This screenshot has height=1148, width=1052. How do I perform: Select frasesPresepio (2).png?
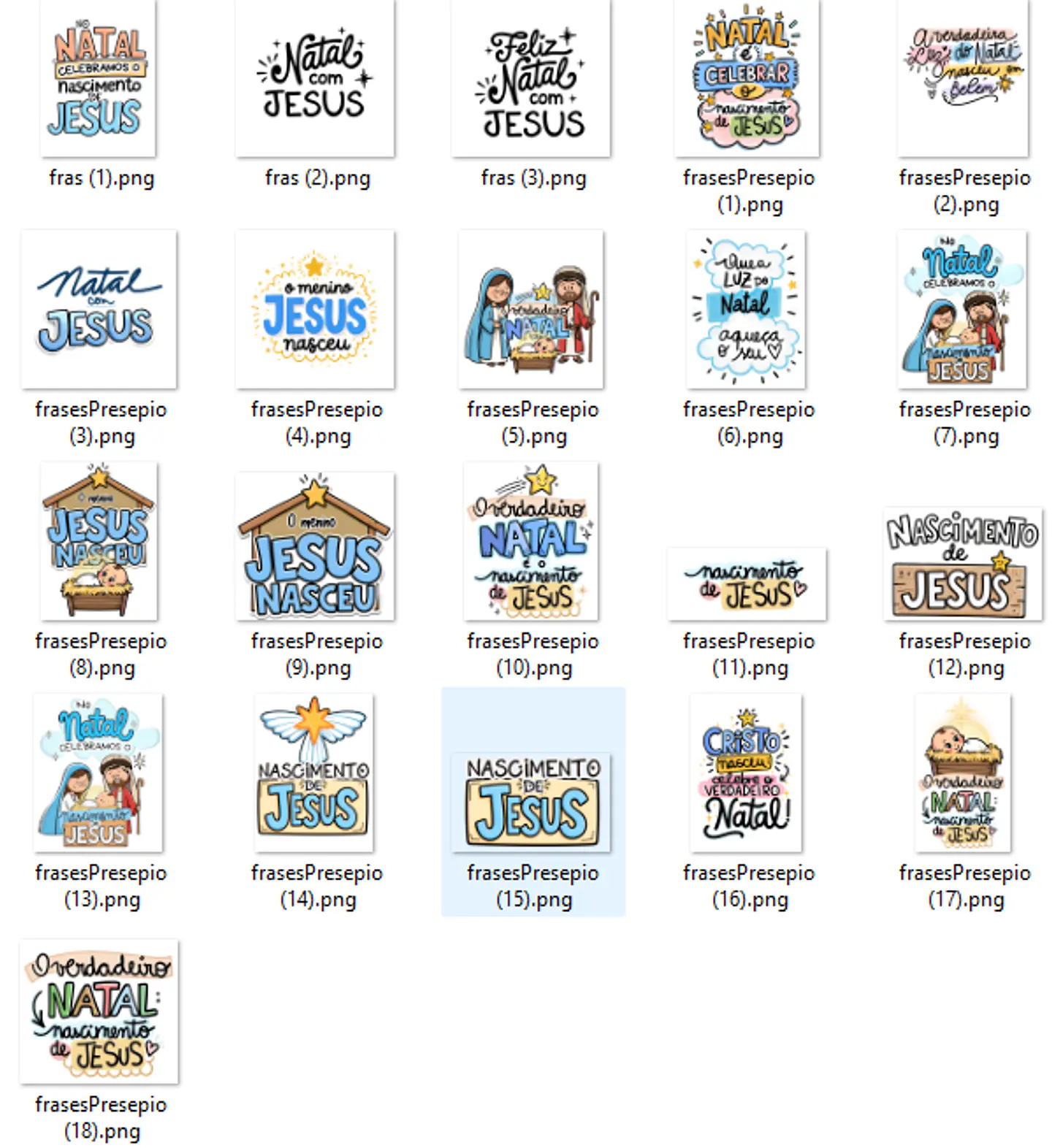(963, 79)
